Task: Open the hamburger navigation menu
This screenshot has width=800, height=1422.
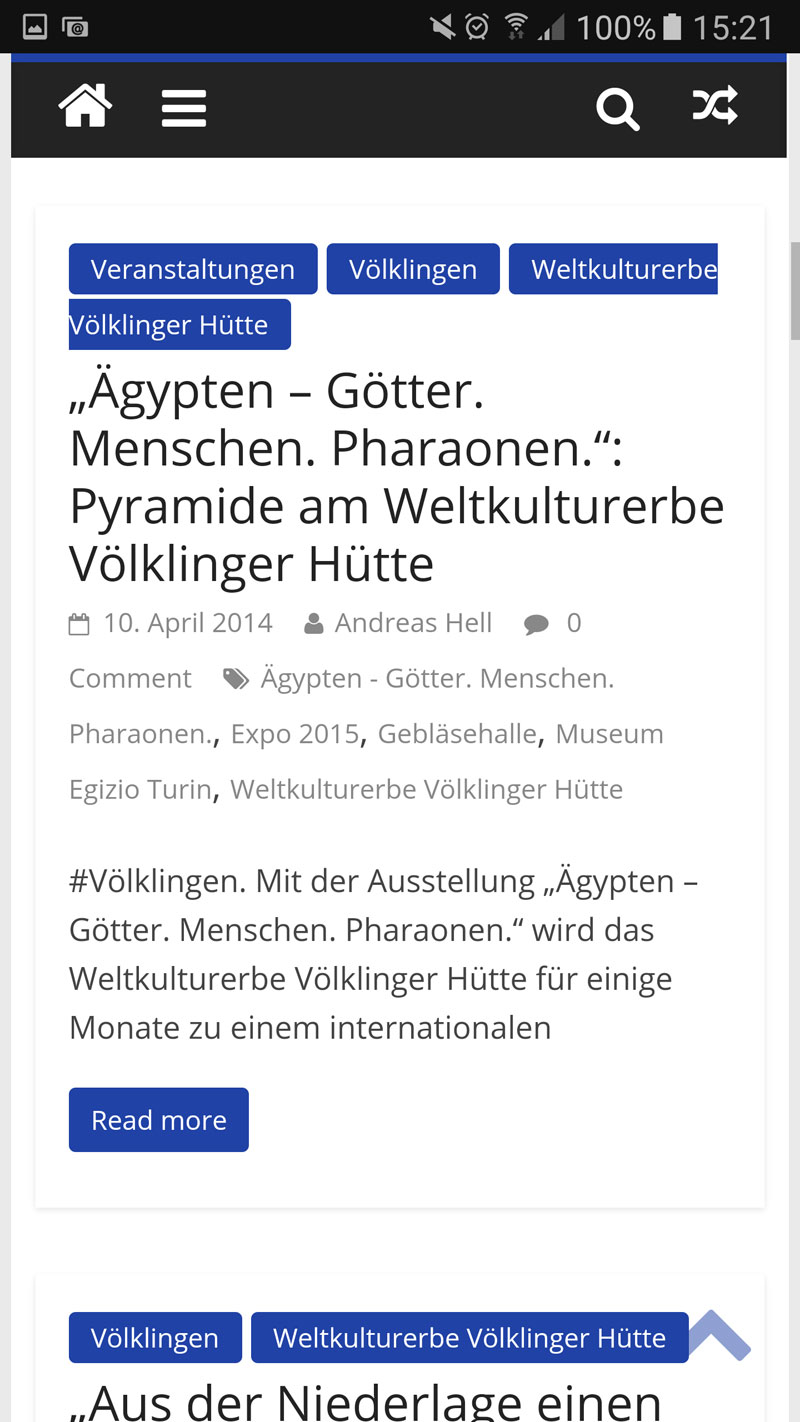Action: (x=184, y=108)
